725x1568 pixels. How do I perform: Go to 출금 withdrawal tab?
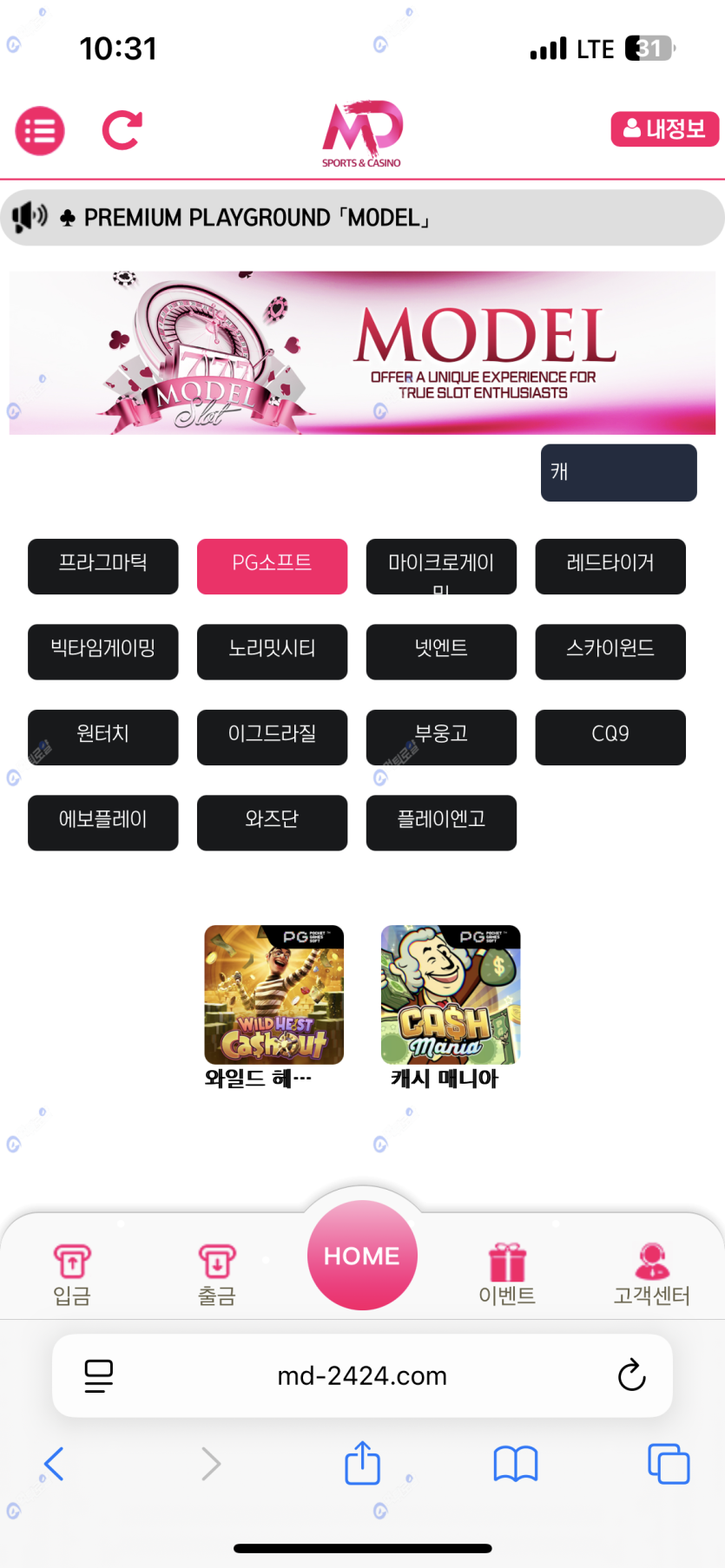[217, 1274]
